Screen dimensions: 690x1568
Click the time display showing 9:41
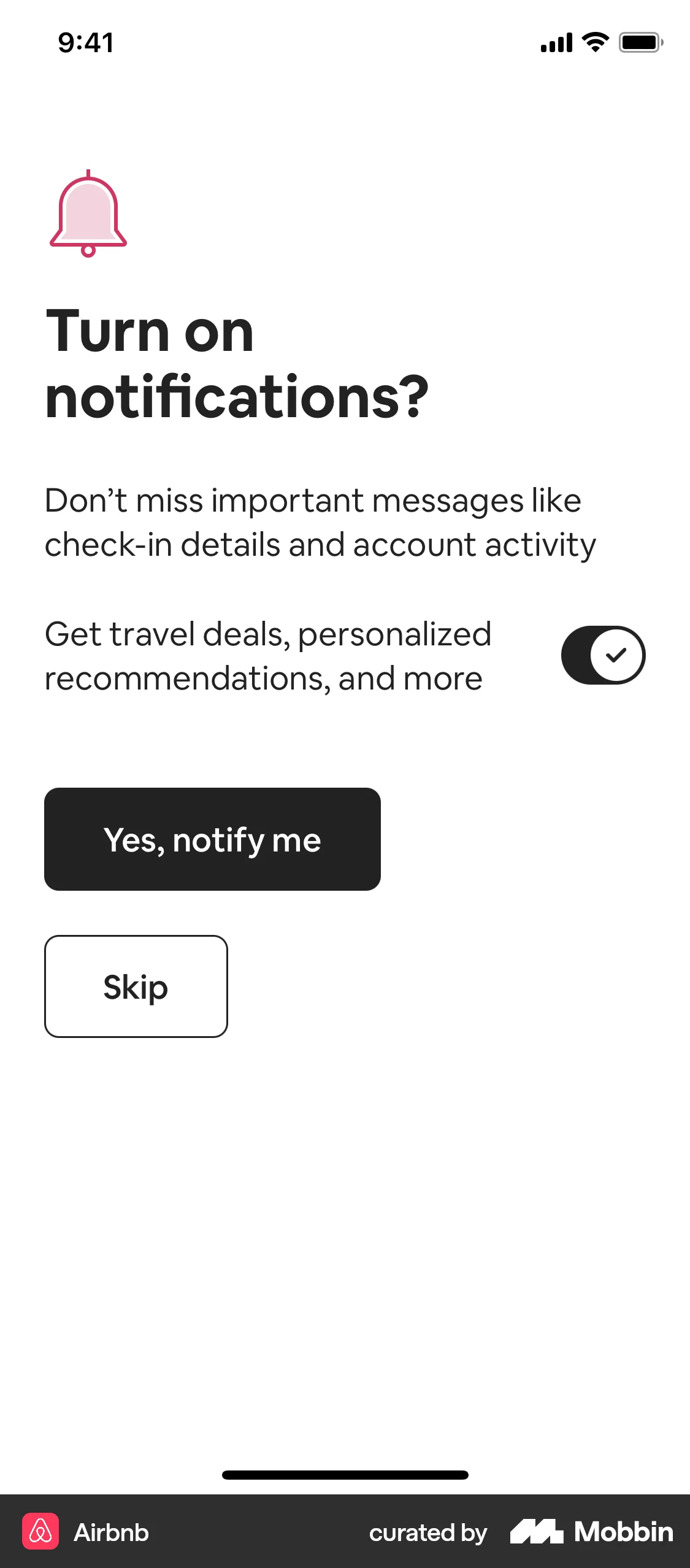(85, 43)
